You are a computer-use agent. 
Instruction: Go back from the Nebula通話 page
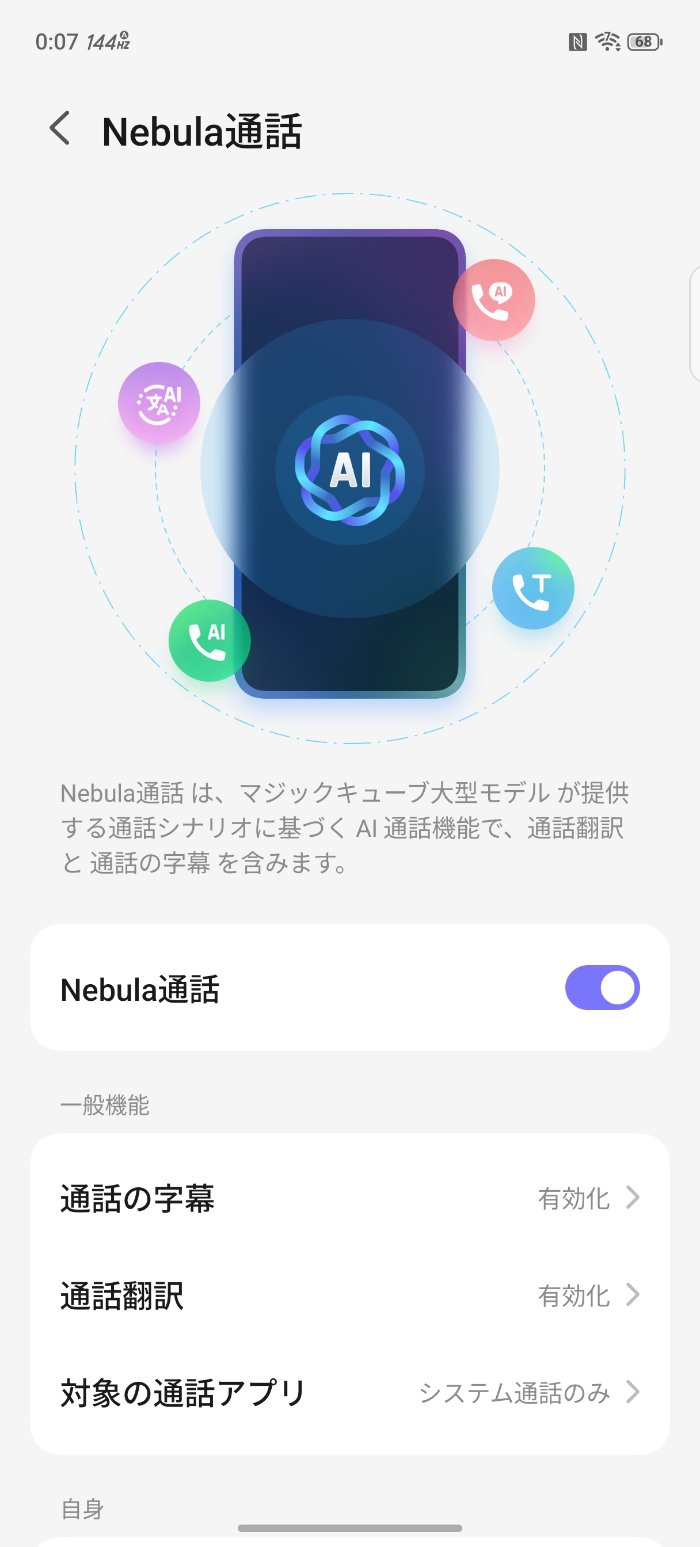[60, 130]
